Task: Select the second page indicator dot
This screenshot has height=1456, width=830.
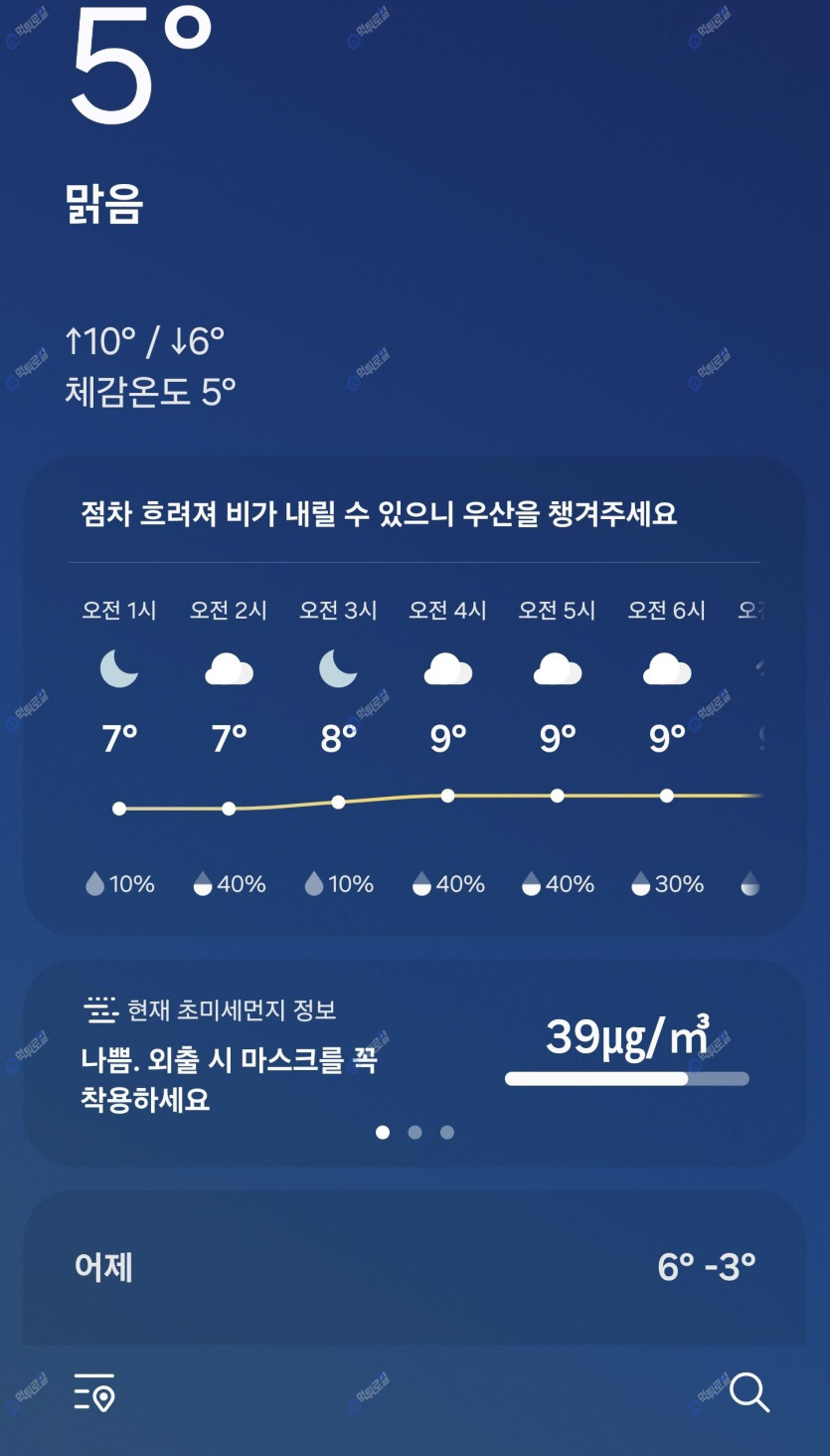Action: (x=415, y=1132)
